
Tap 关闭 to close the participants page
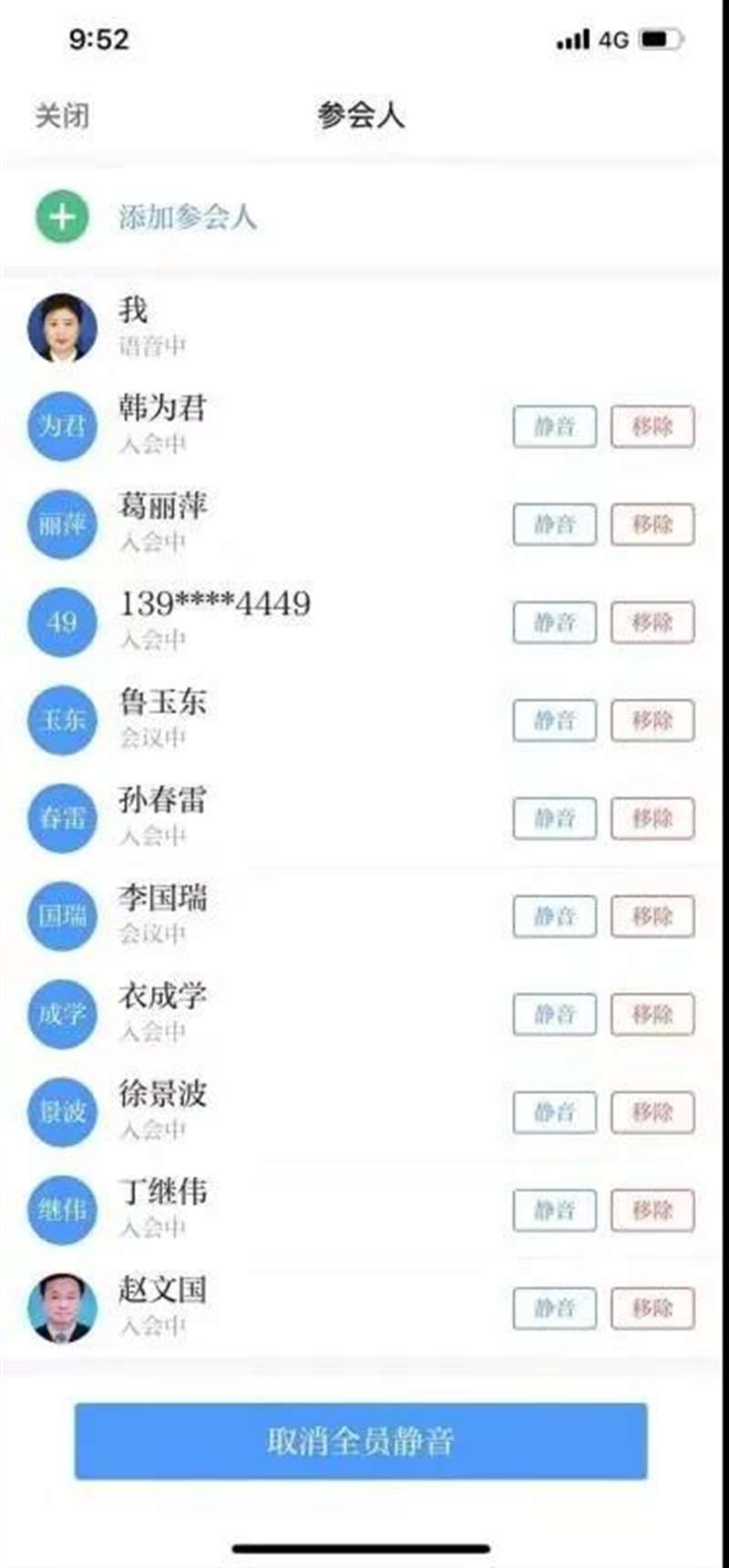coord(62,116)
